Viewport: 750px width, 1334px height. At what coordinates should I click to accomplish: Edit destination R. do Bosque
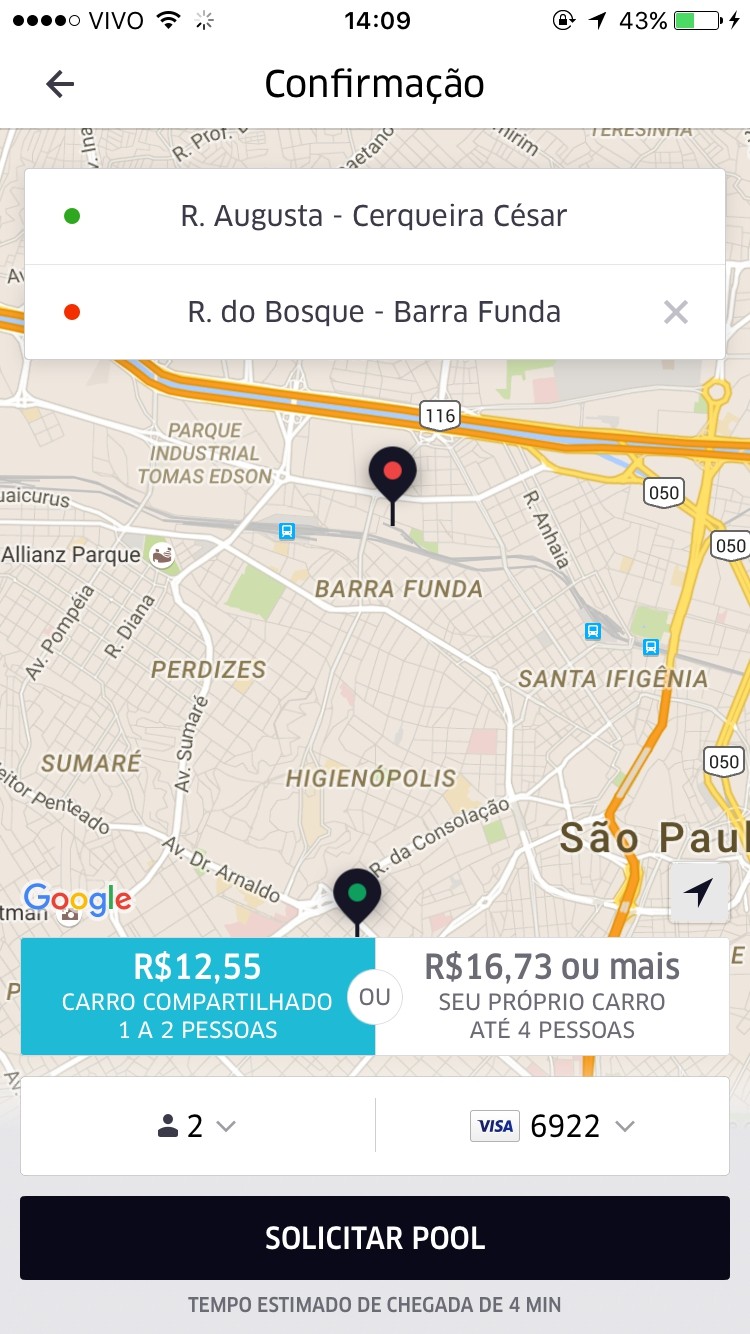[x=374, y=312]
